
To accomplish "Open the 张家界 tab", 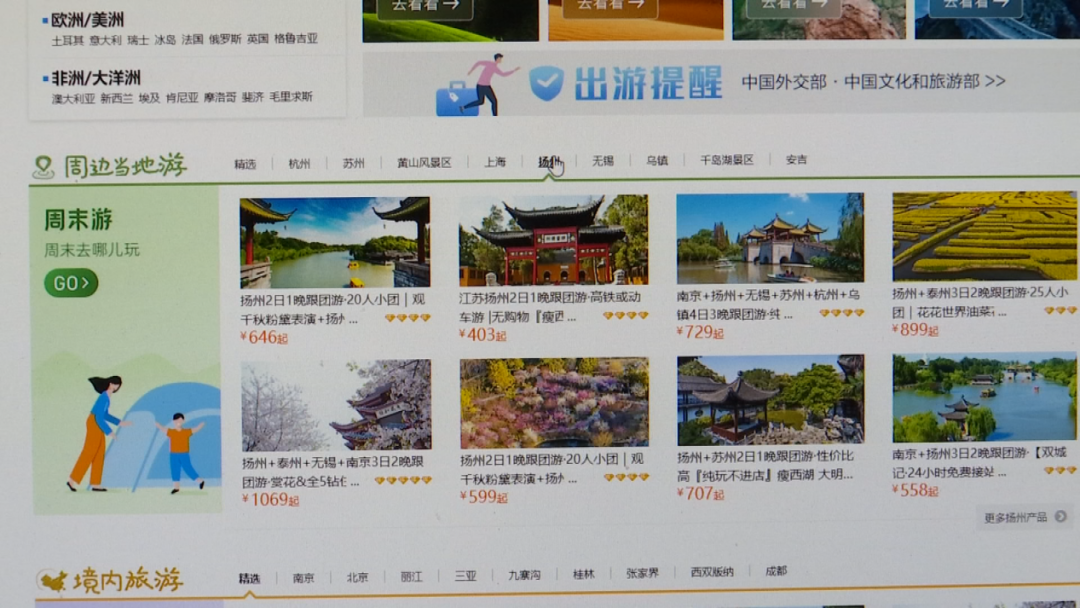I will [x=642, y=574].
